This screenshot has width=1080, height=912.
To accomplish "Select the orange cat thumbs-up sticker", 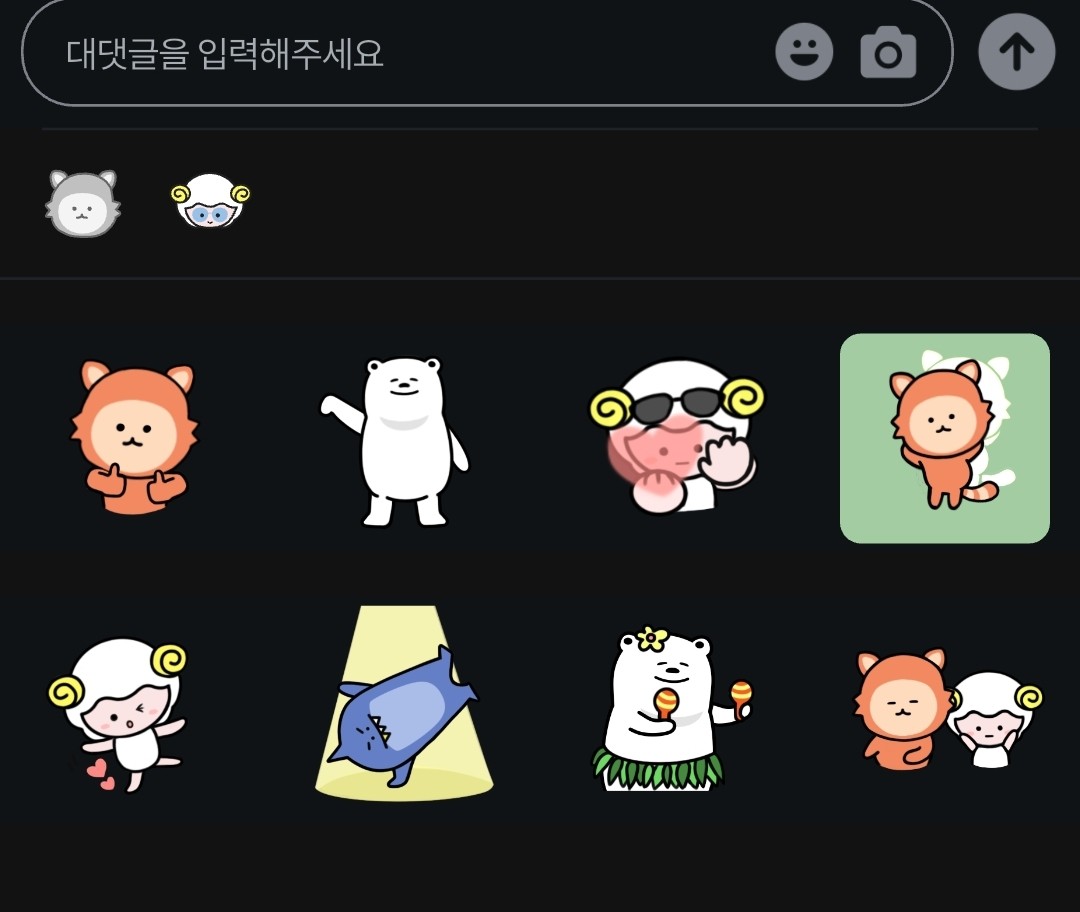I will pyautogui.click(x=135, y=438).
